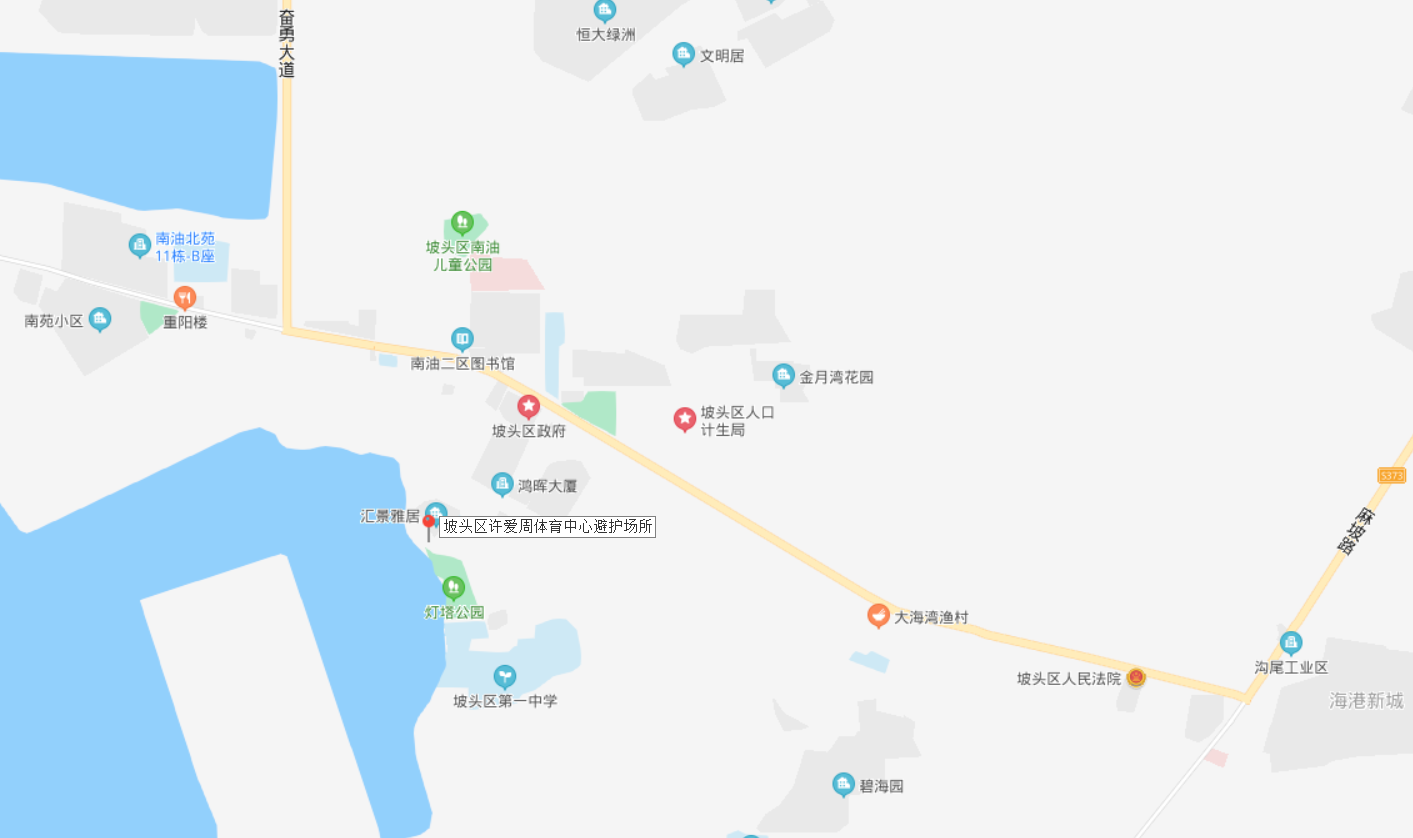Select the 汇景雅居 marker
The height and width of the screenshot is (838, 1413).
pos(435,512)
